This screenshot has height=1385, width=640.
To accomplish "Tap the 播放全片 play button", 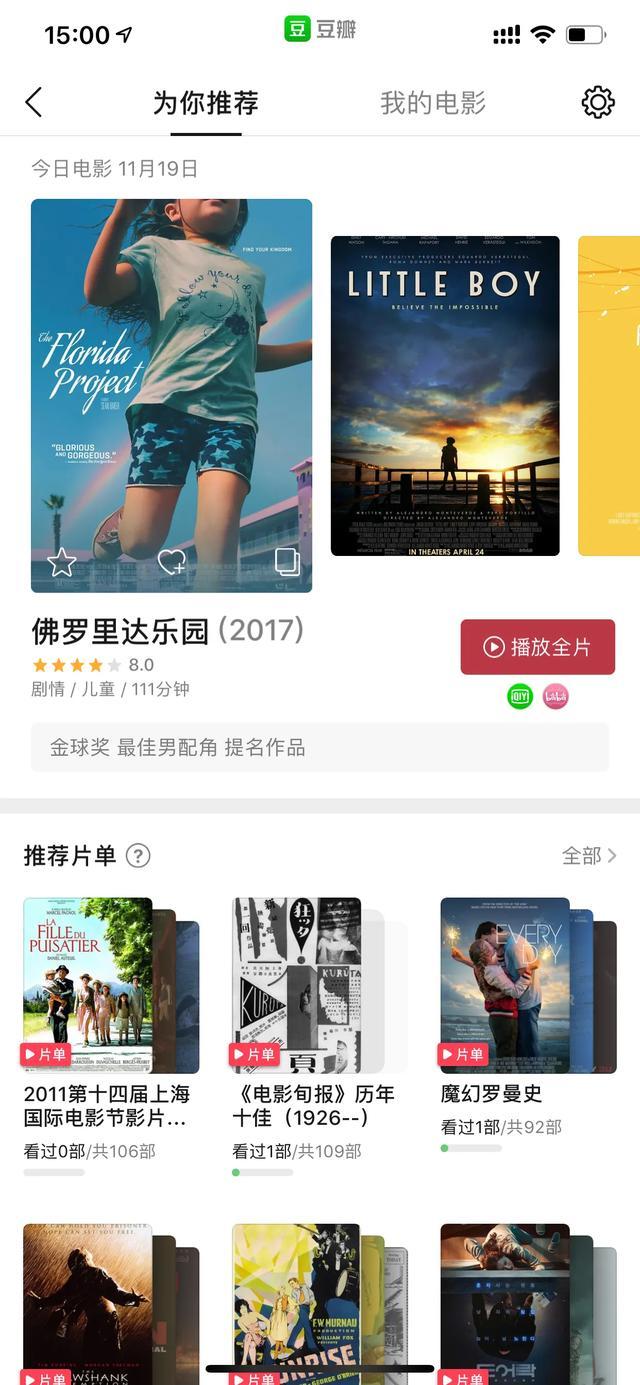I will (537, 647).
